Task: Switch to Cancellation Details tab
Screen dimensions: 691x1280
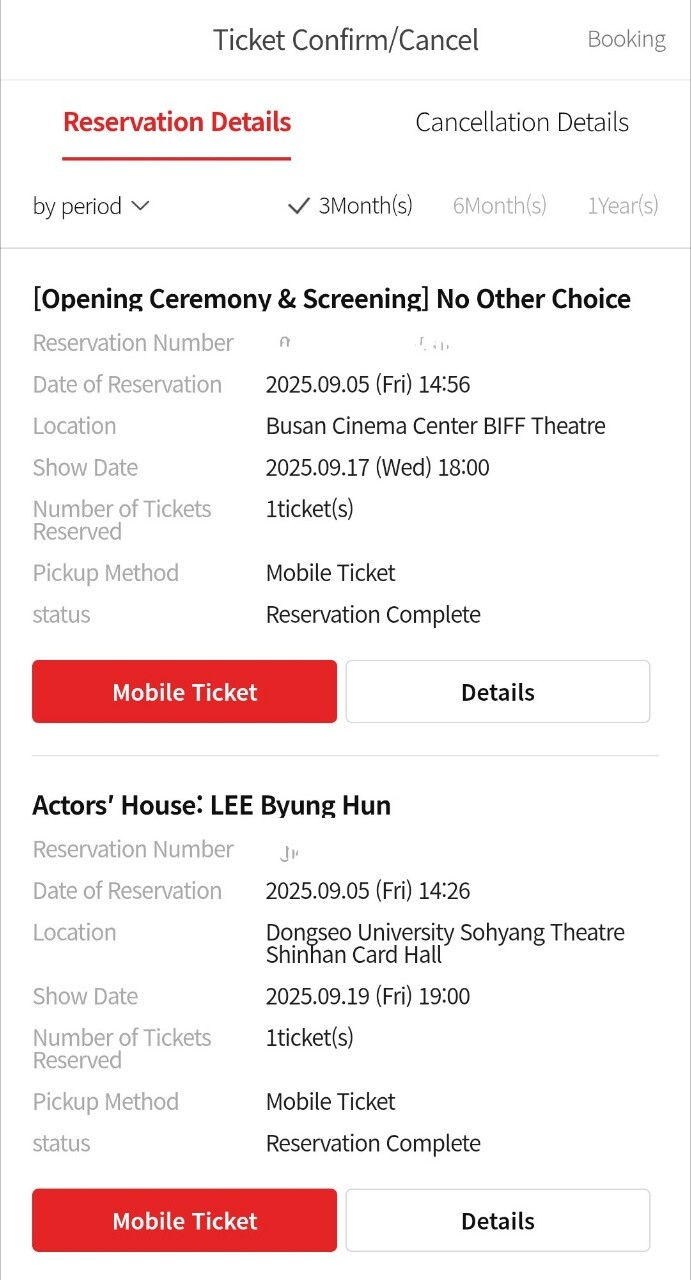Action: pyautogui.click(x=522, y=123)
